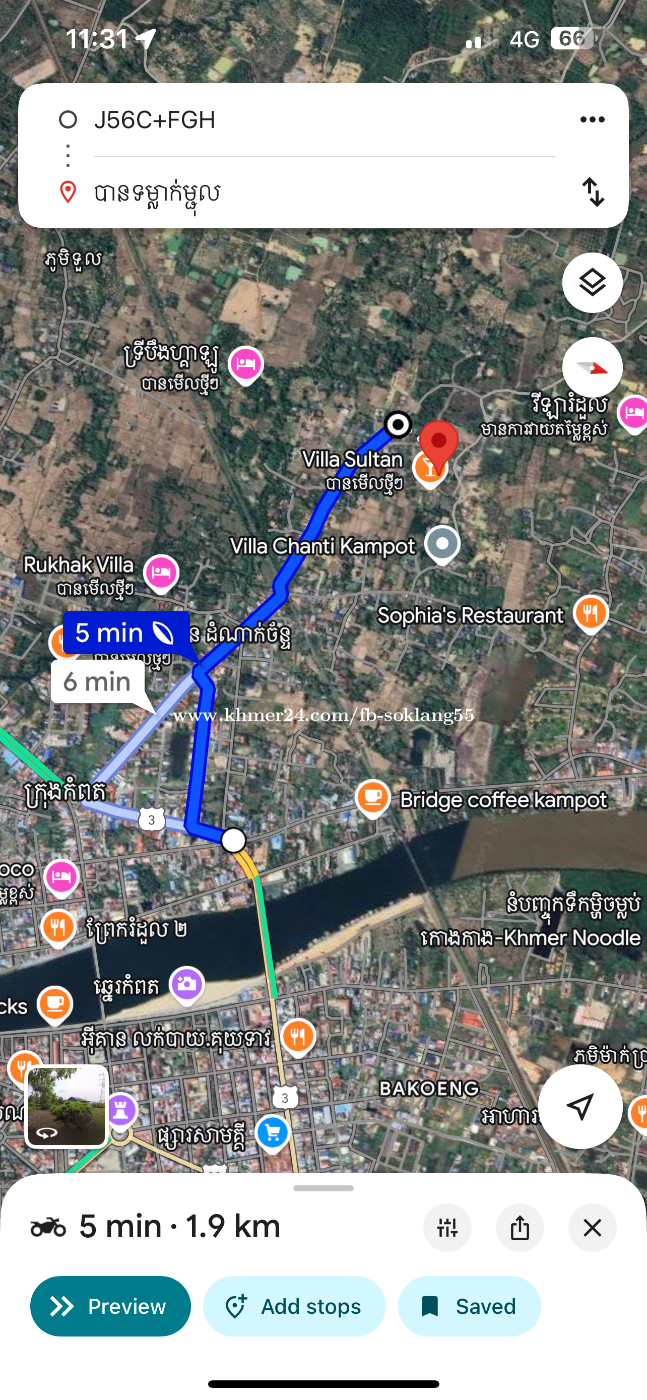Image resolution: width=647 pixels, height=1400 pixels.
Task: Add stops to the route
Action: click(x=294, y=1306)
